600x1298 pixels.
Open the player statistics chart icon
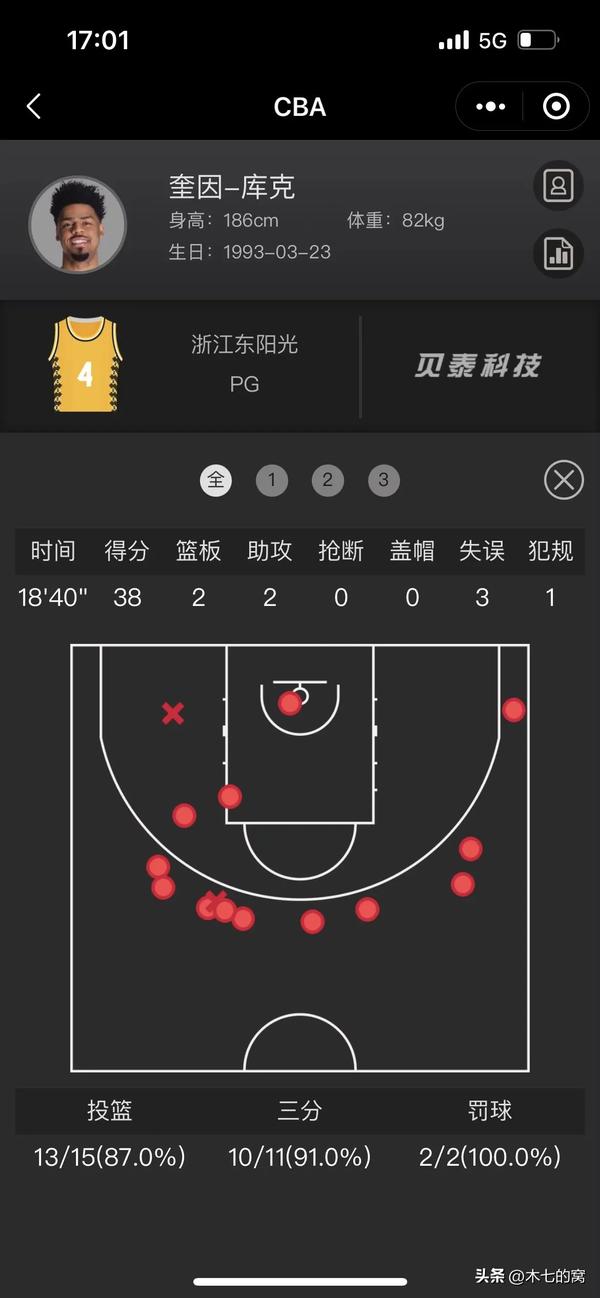[x=558, y=252]
